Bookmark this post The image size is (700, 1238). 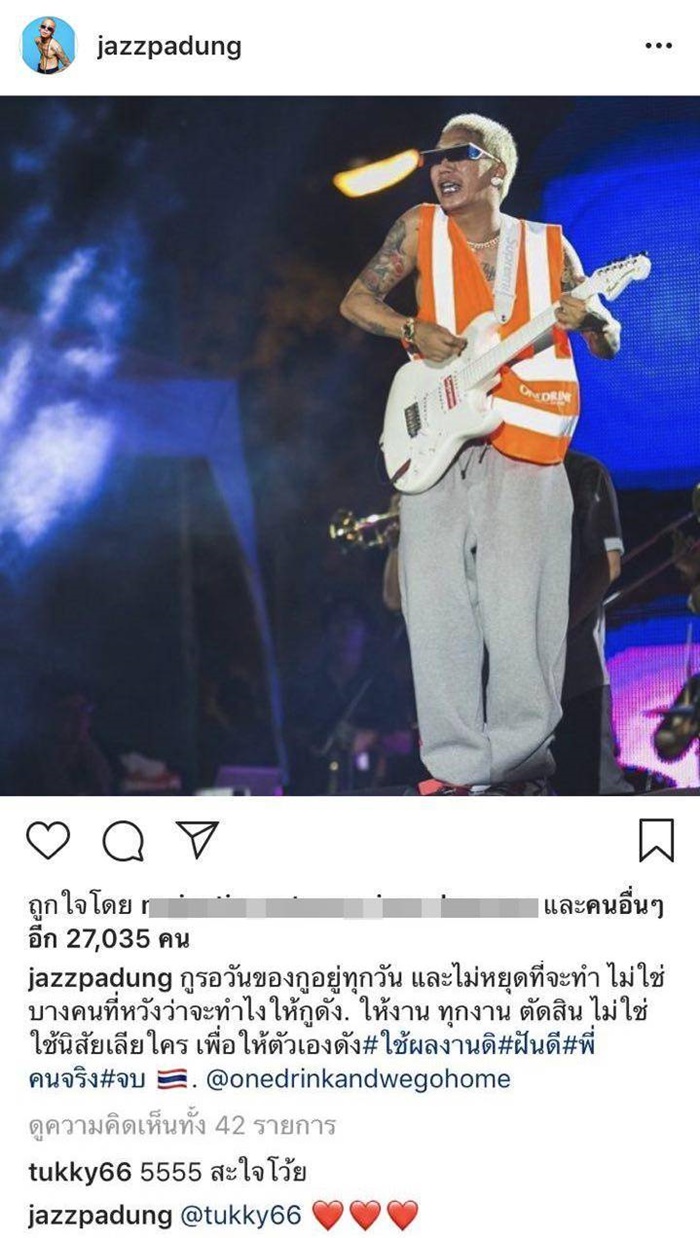tap(656, 841)
